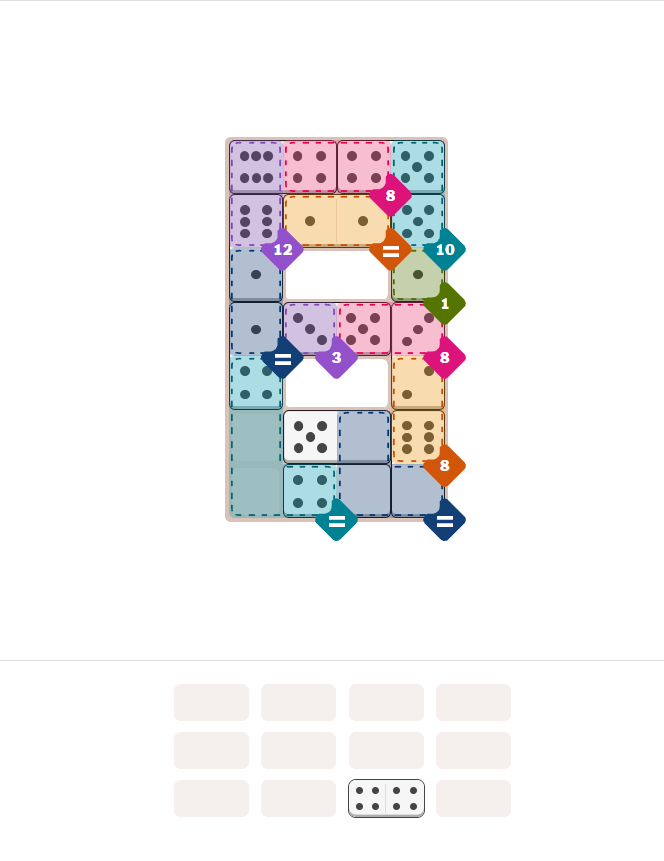
Task: Tap the placed 1-1 orange domino
Action: click(x=336, y=221)
